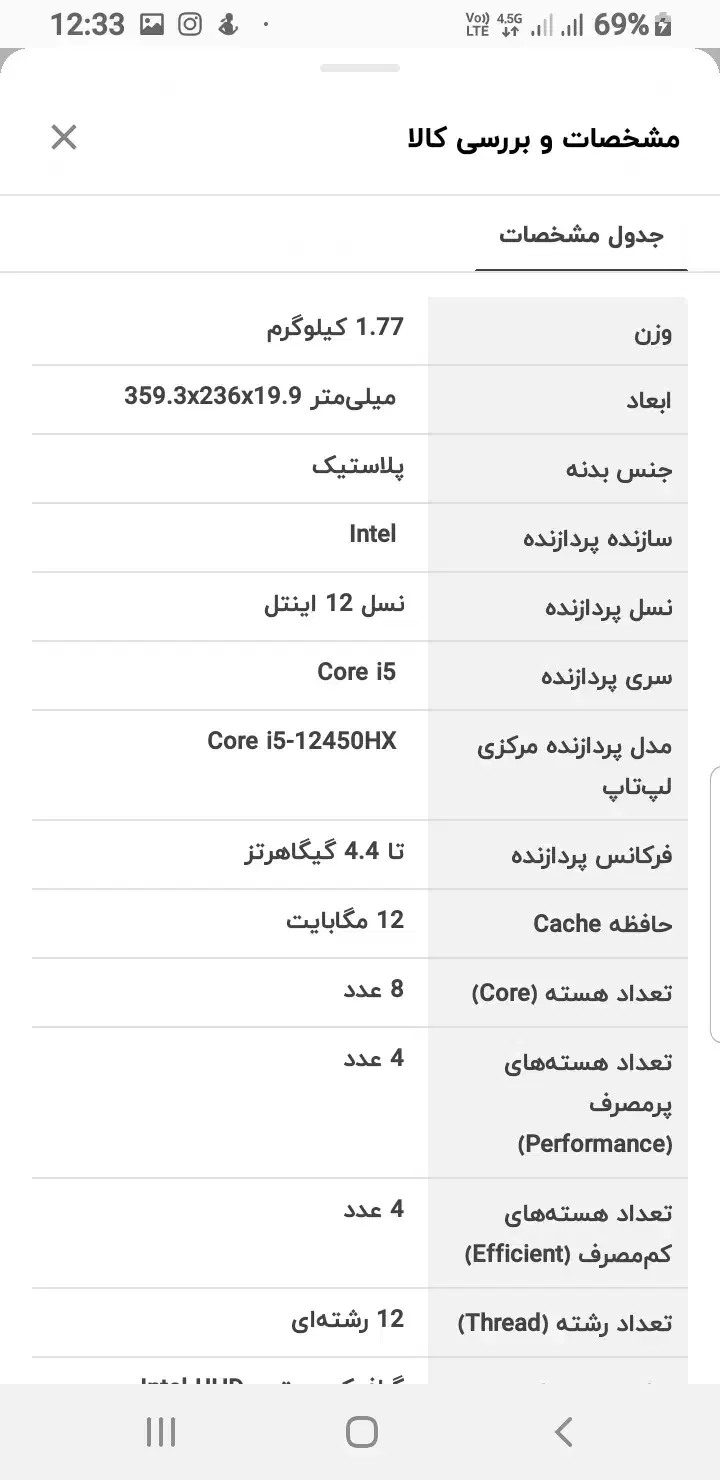720x1480 pixels.
Task: Close the مشخصات و بررسی کالا sheet
Action: (x=64, y=137)
